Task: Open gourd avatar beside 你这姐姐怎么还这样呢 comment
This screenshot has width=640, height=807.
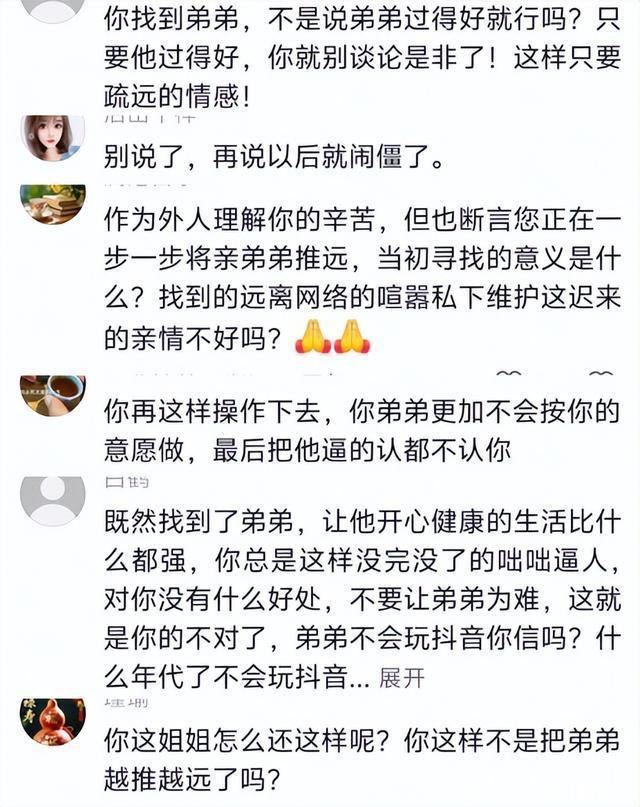Action: click(x=52, y=722)
